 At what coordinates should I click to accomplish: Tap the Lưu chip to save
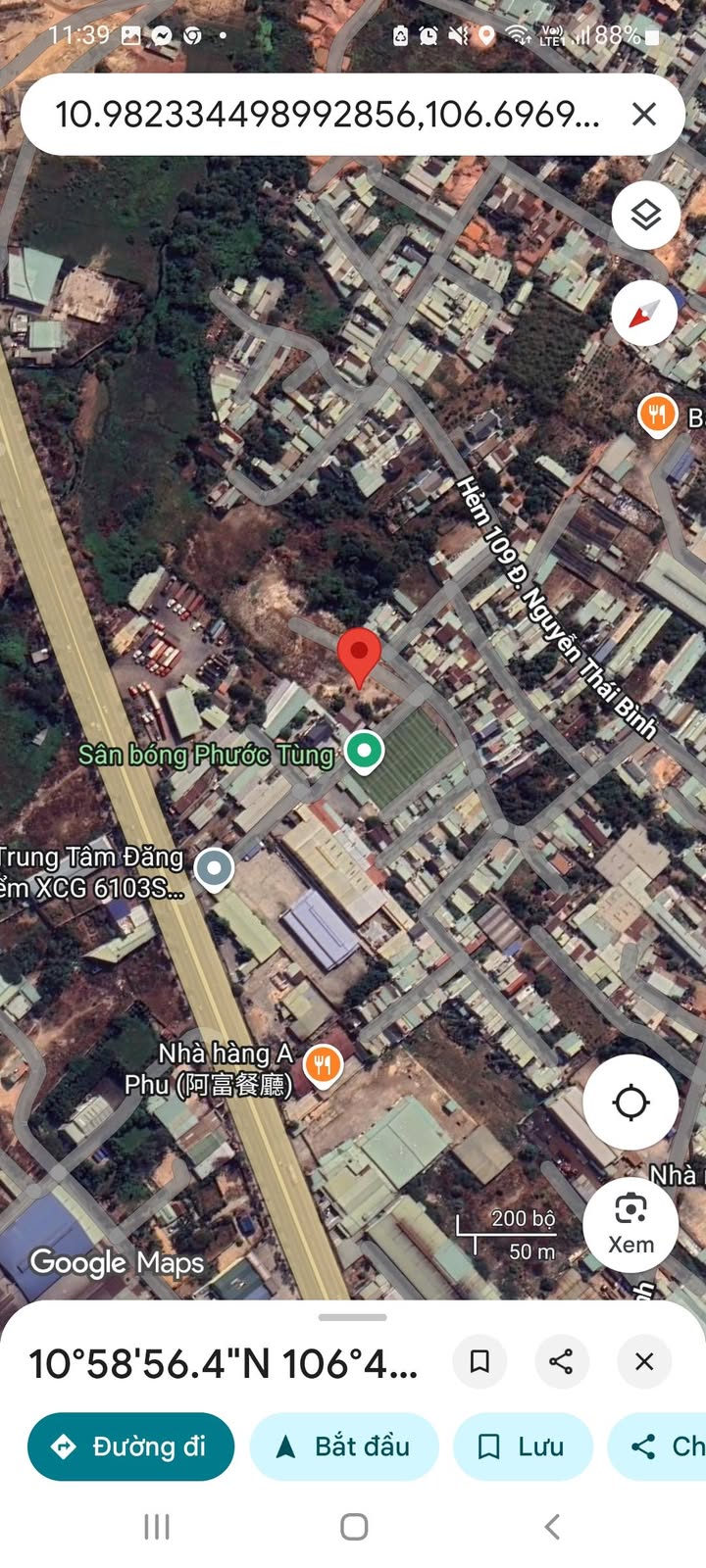coord(523,1446)
